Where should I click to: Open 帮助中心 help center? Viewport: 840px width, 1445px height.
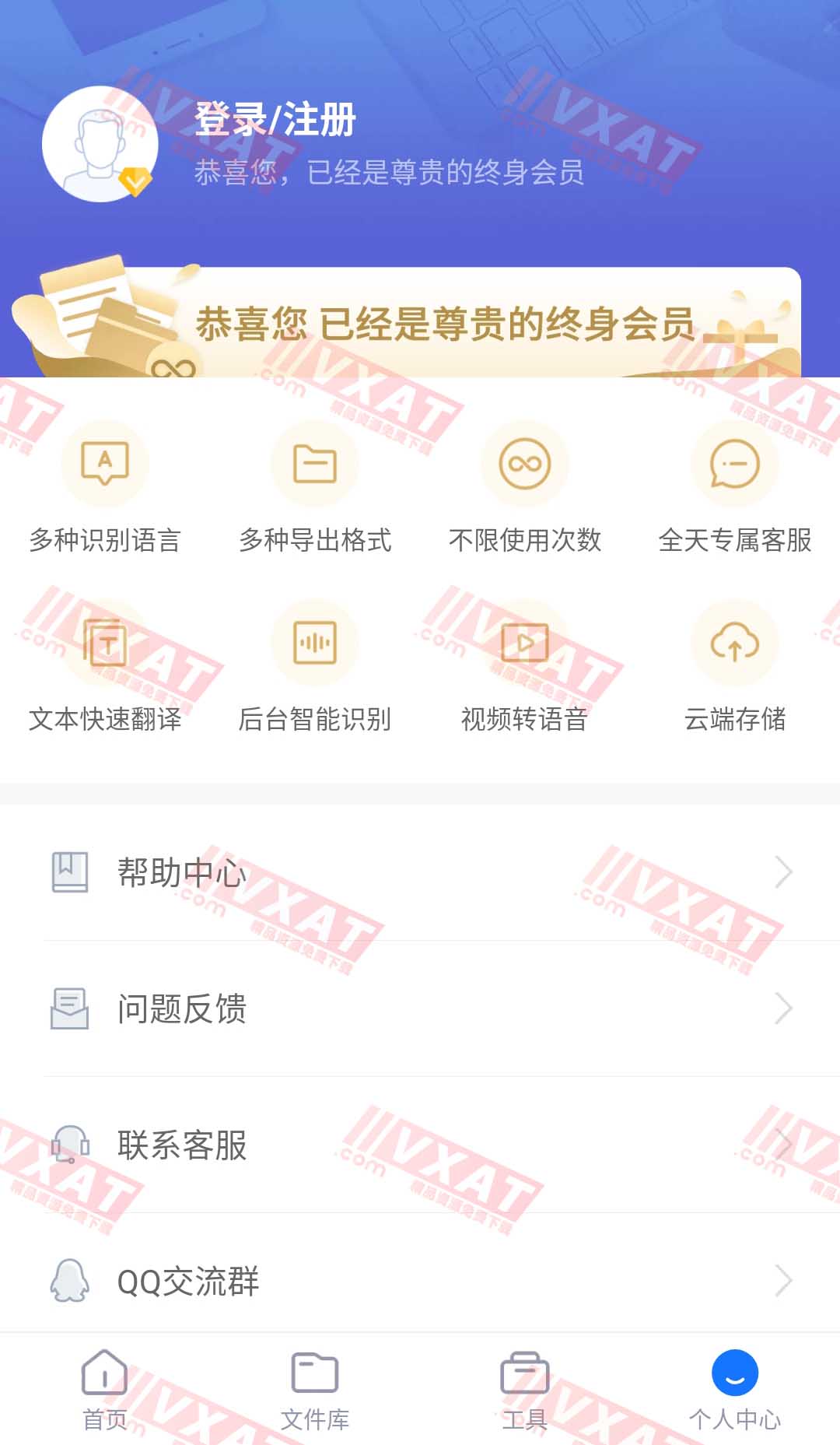(x=420, y=872)
